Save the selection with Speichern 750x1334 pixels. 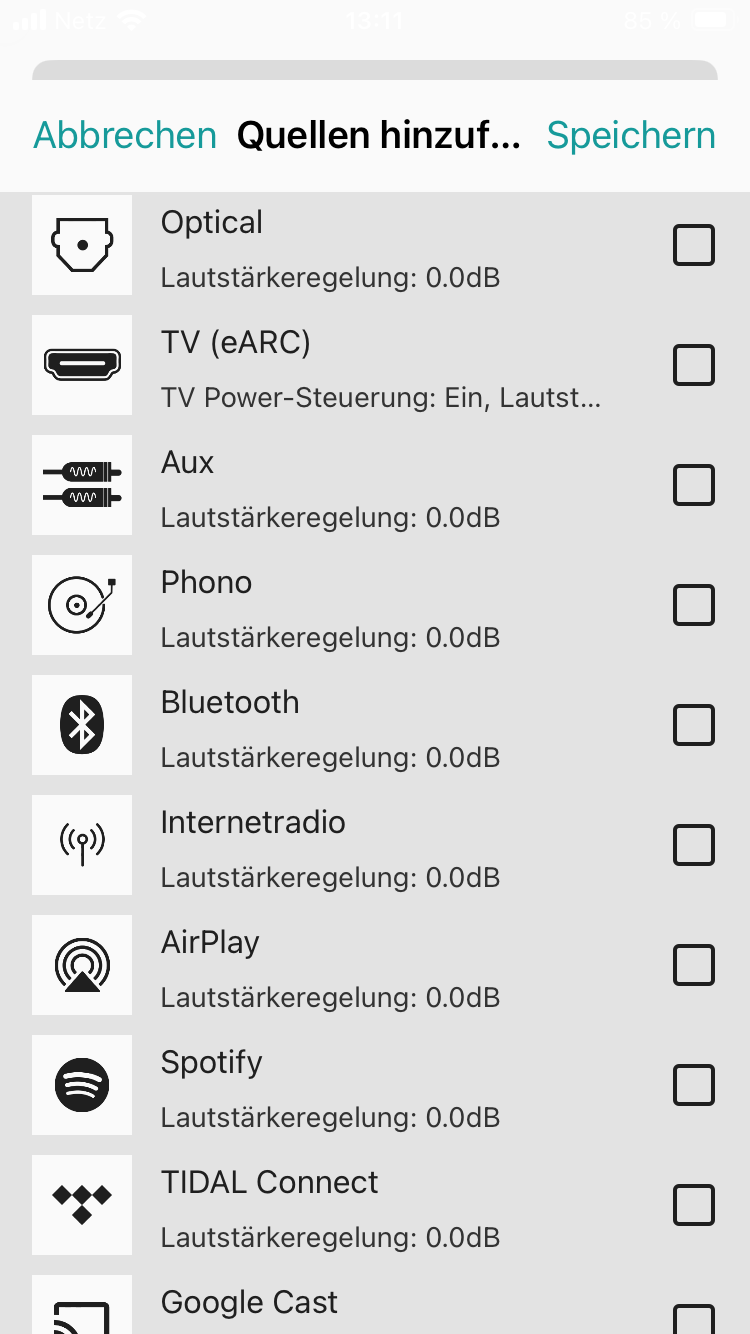tap(631, 136)
